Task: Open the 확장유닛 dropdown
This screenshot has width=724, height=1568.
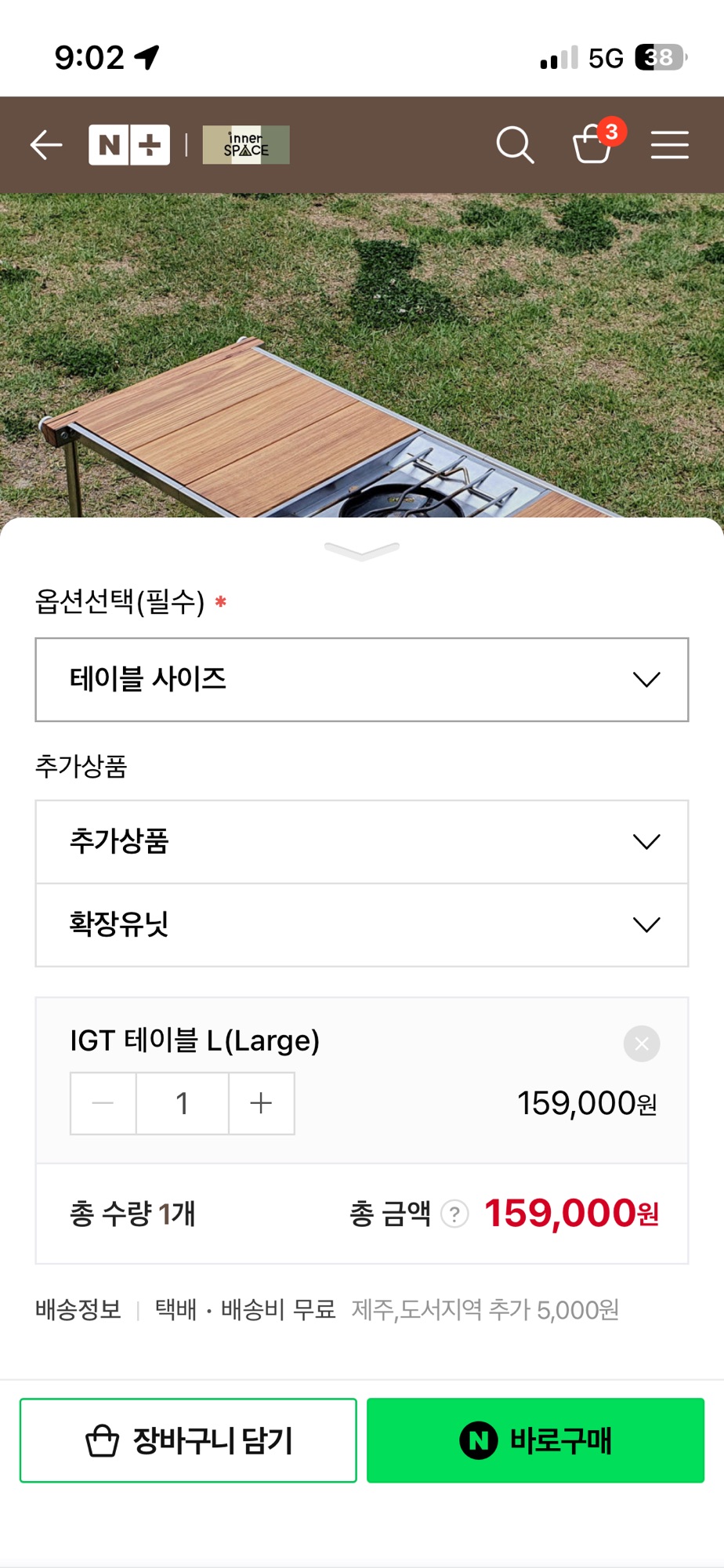Action: tap(362, 925)
